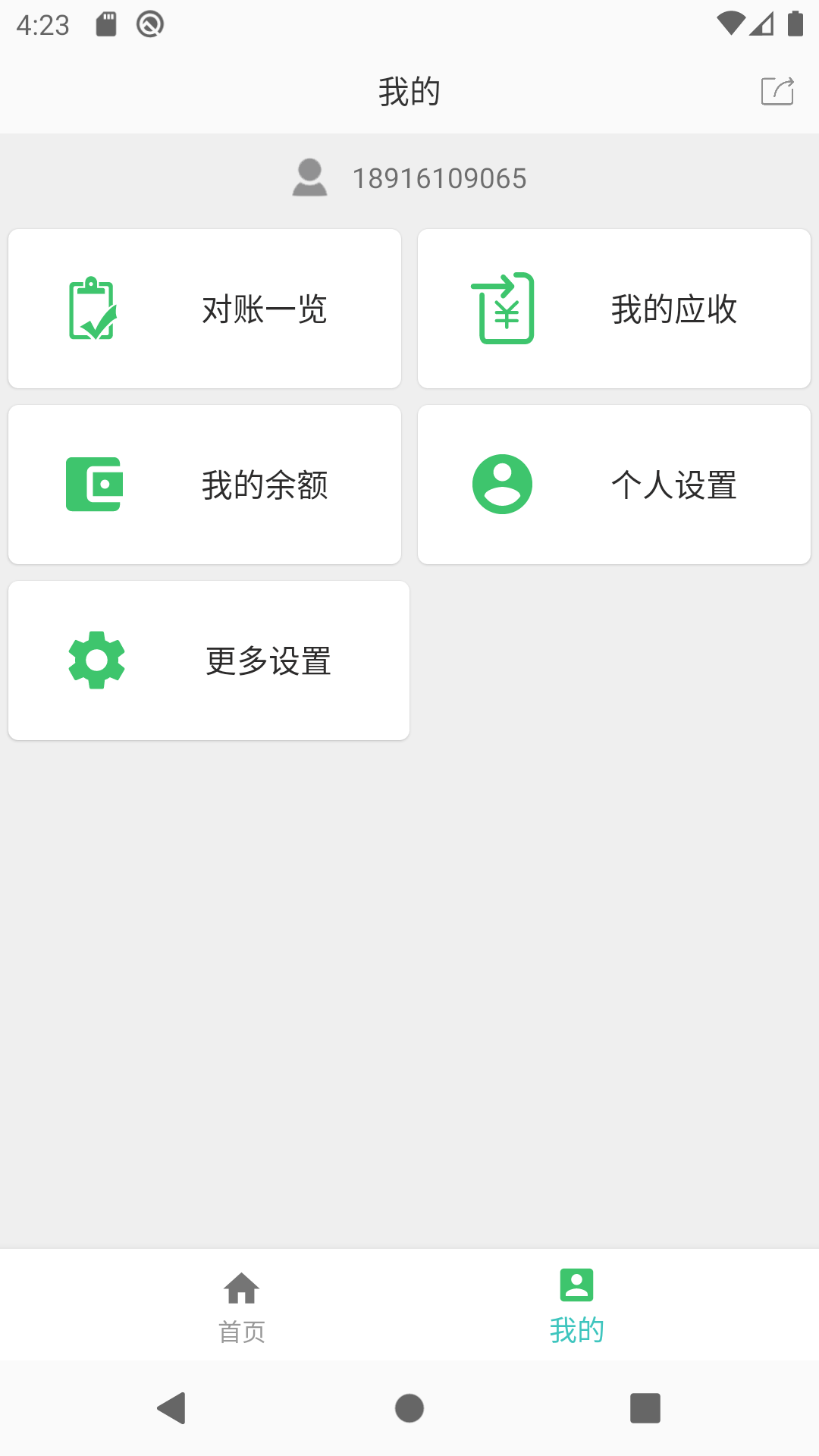Click the gray user avatar next to phone number

tap(309, 178)
